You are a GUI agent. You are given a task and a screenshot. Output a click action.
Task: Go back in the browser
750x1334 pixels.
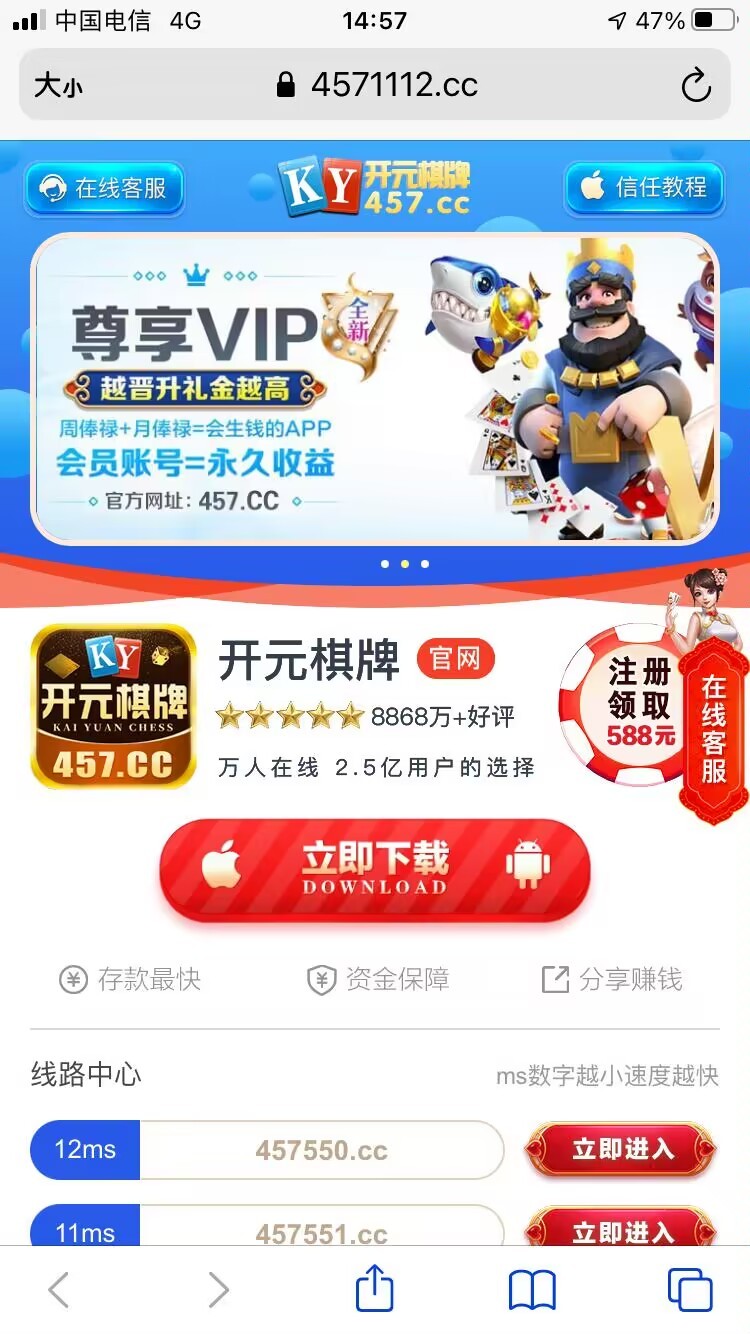59,1289
